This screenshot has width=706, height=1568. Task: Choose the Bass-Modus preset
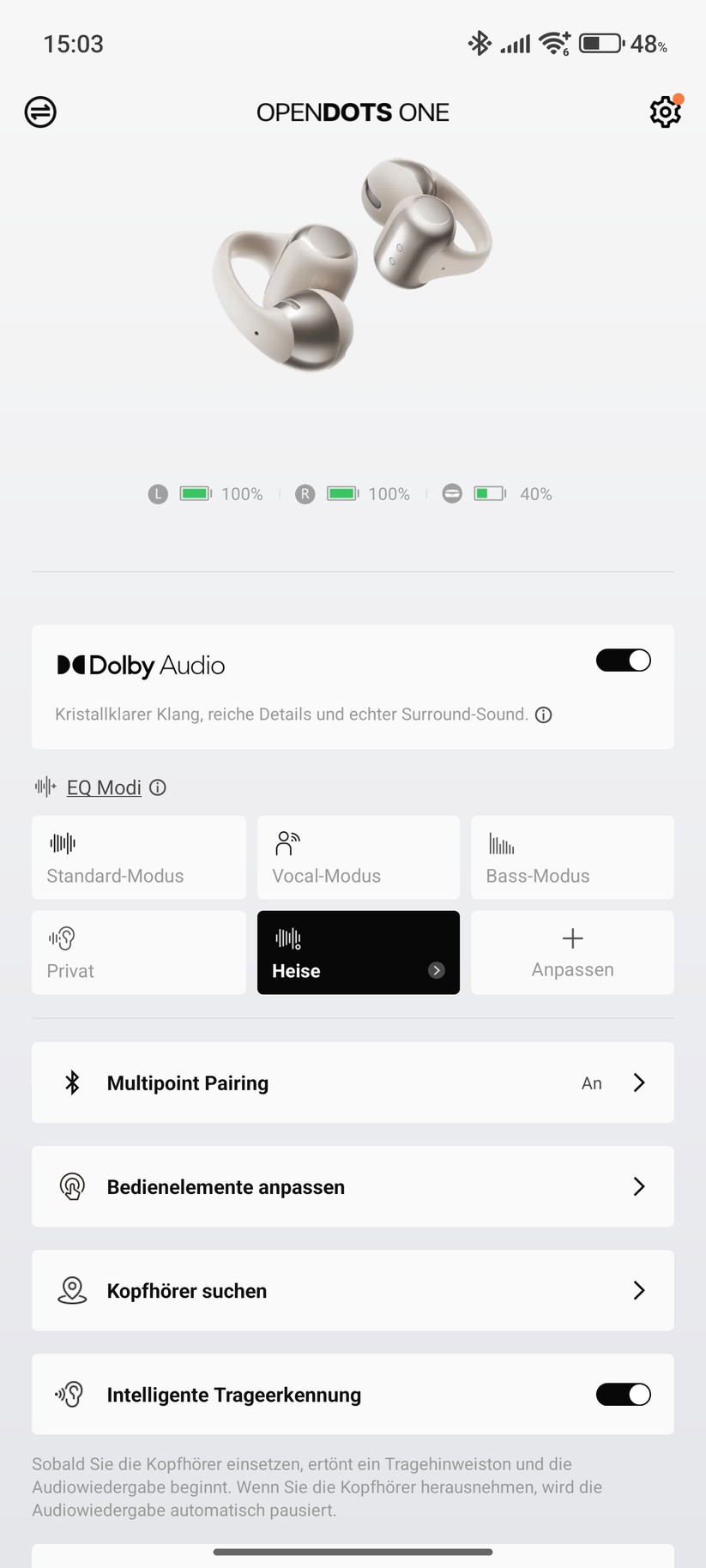(572, 858)
